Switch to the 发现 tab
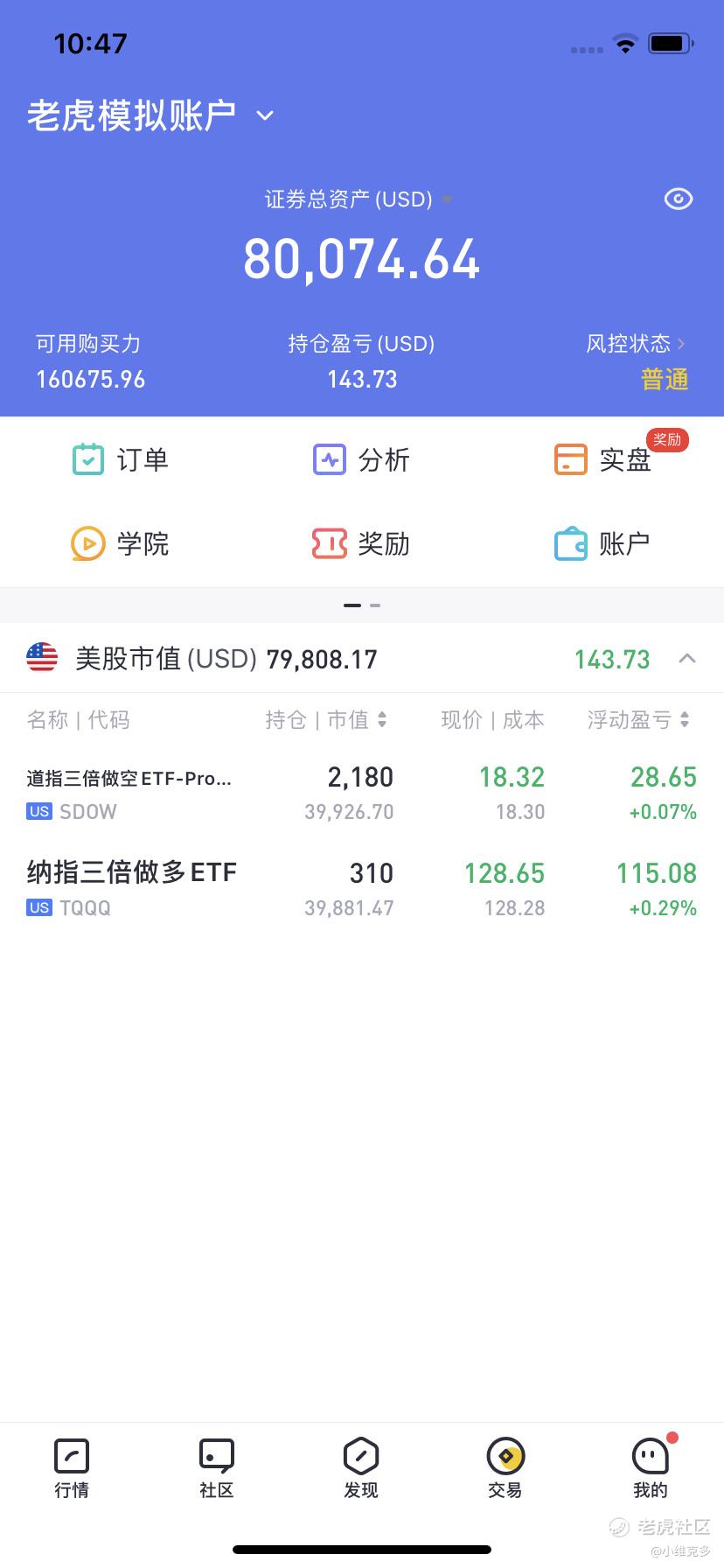Image resolution: width=724 pixels, height=1568 pixels. point(361,1468)
